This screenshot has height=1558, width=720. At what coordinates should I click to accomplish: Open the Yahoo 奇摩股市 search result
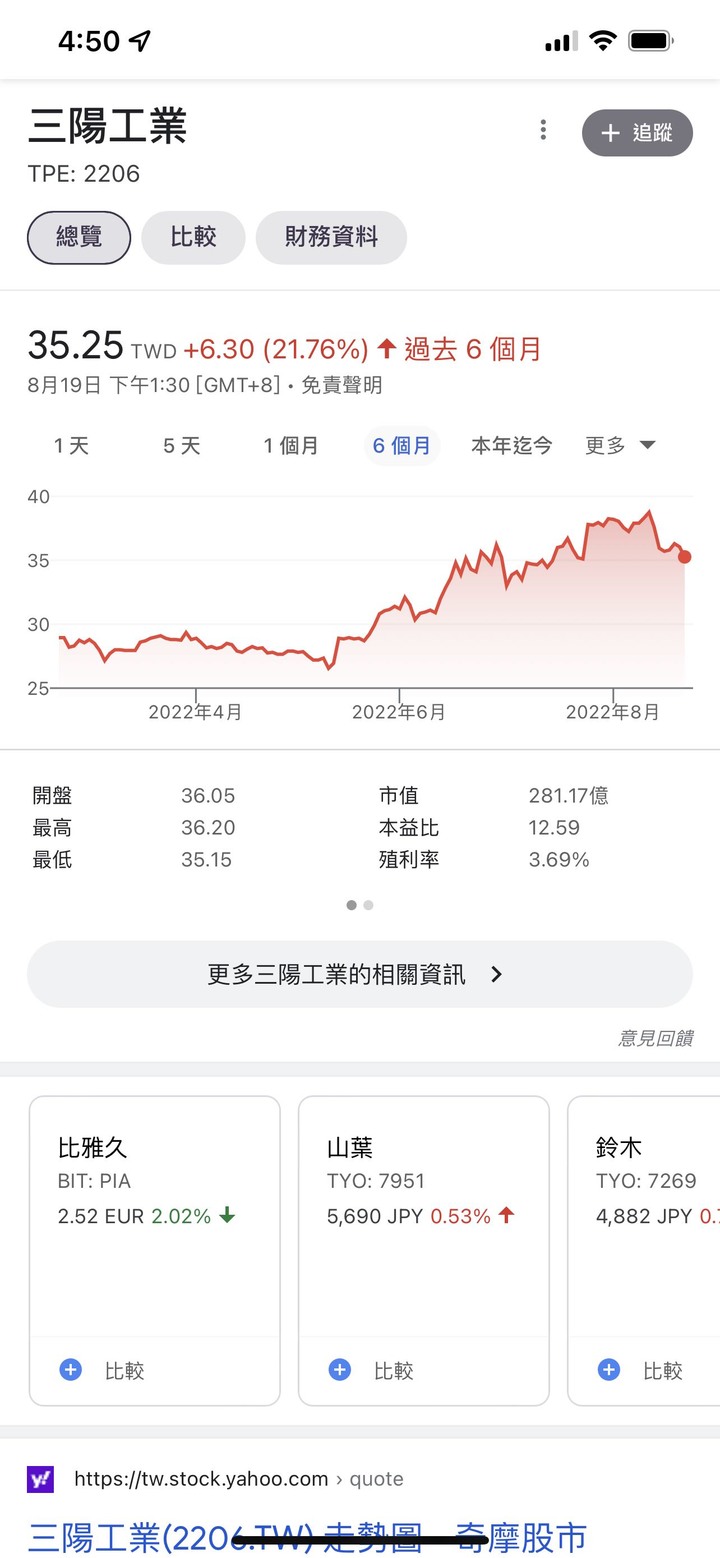306,1536
